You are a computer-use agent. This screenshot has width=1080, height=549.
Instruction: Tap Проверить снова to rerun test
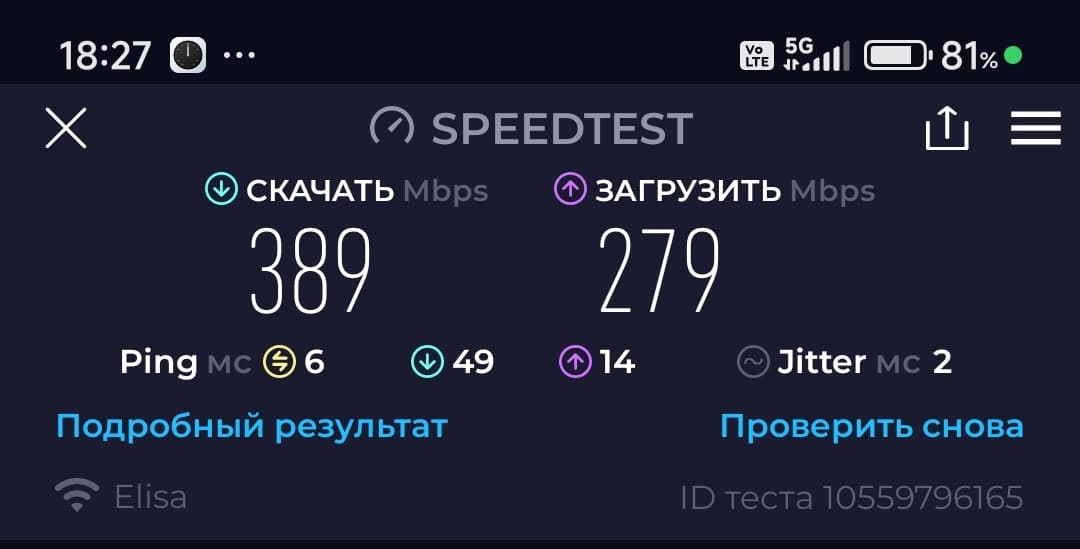pyautogui.click(x=871, y=426)
